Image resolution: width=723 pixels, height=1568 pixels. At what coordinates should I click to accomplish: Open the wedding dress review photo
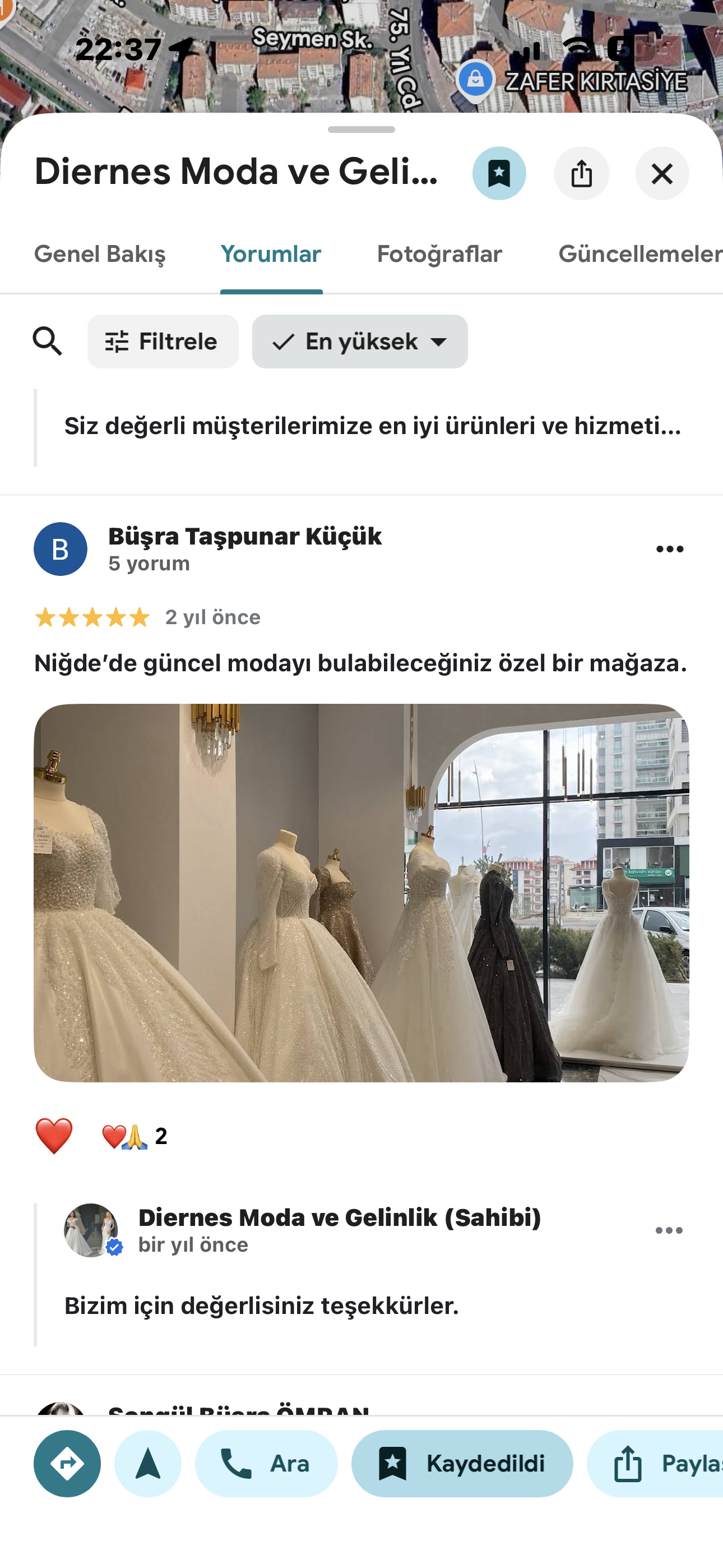point(361,892)
